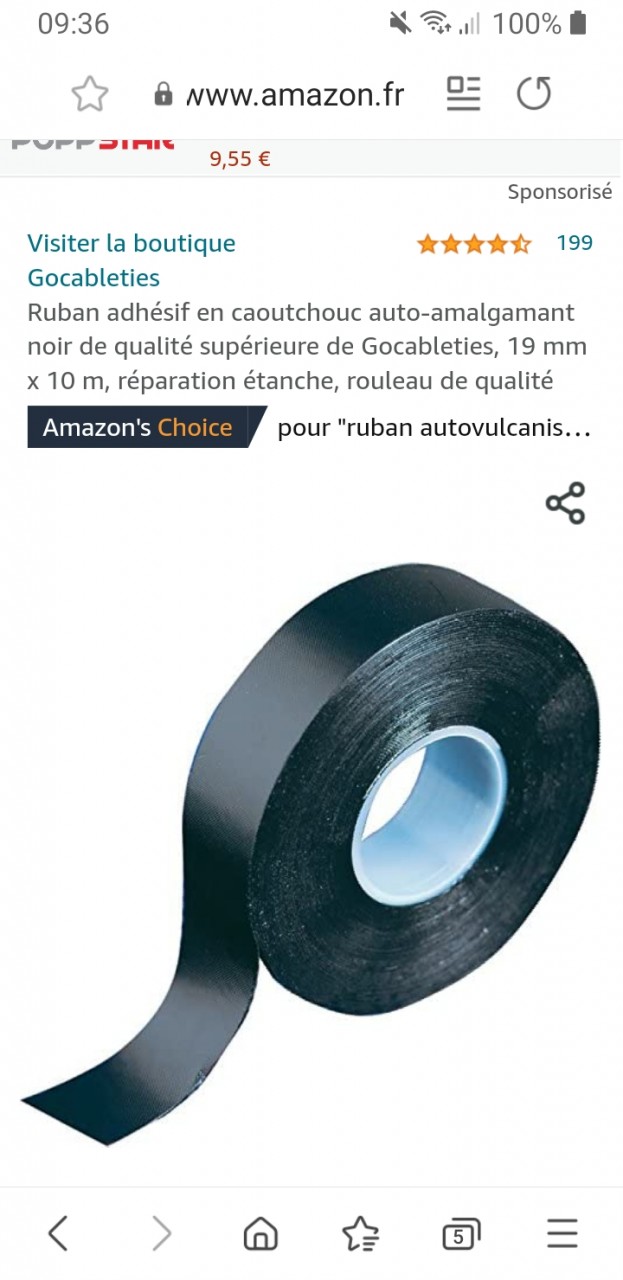This screenshot has width=623, height=1280.
Task: Visit the Gocableties boutique link
Action: pyautogui.click(x=131, y=260)
